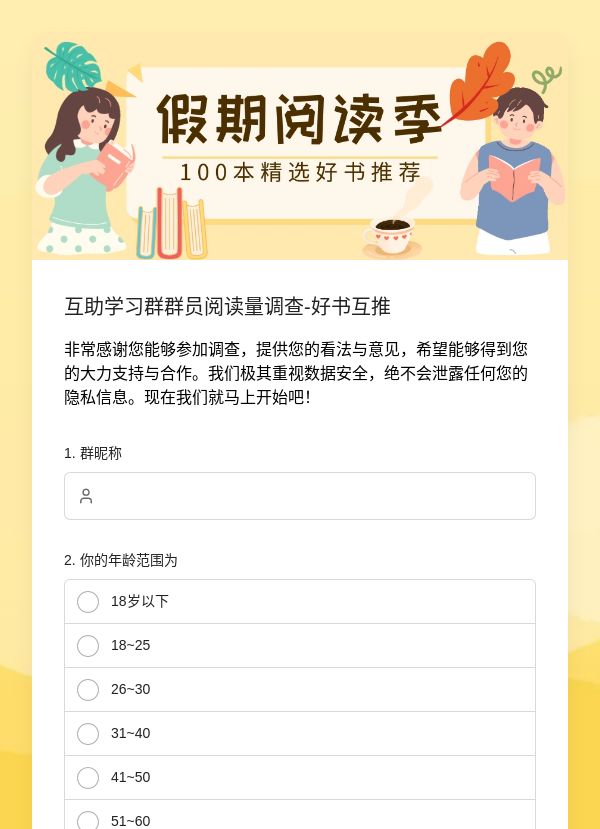Pick the 26~30 age range

click(300, 689)
